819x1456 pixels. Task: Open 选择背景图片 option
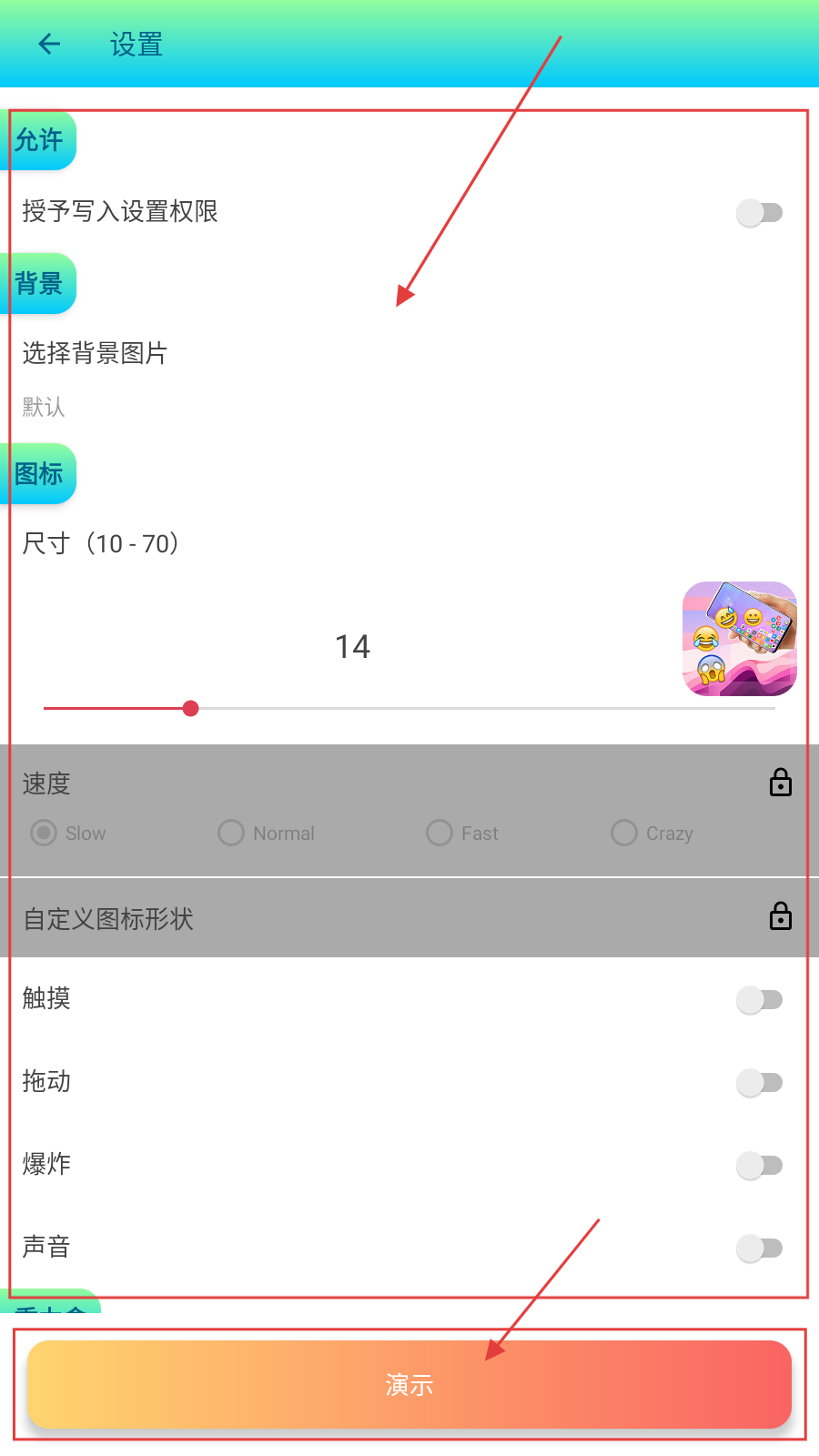pos(96,354)
